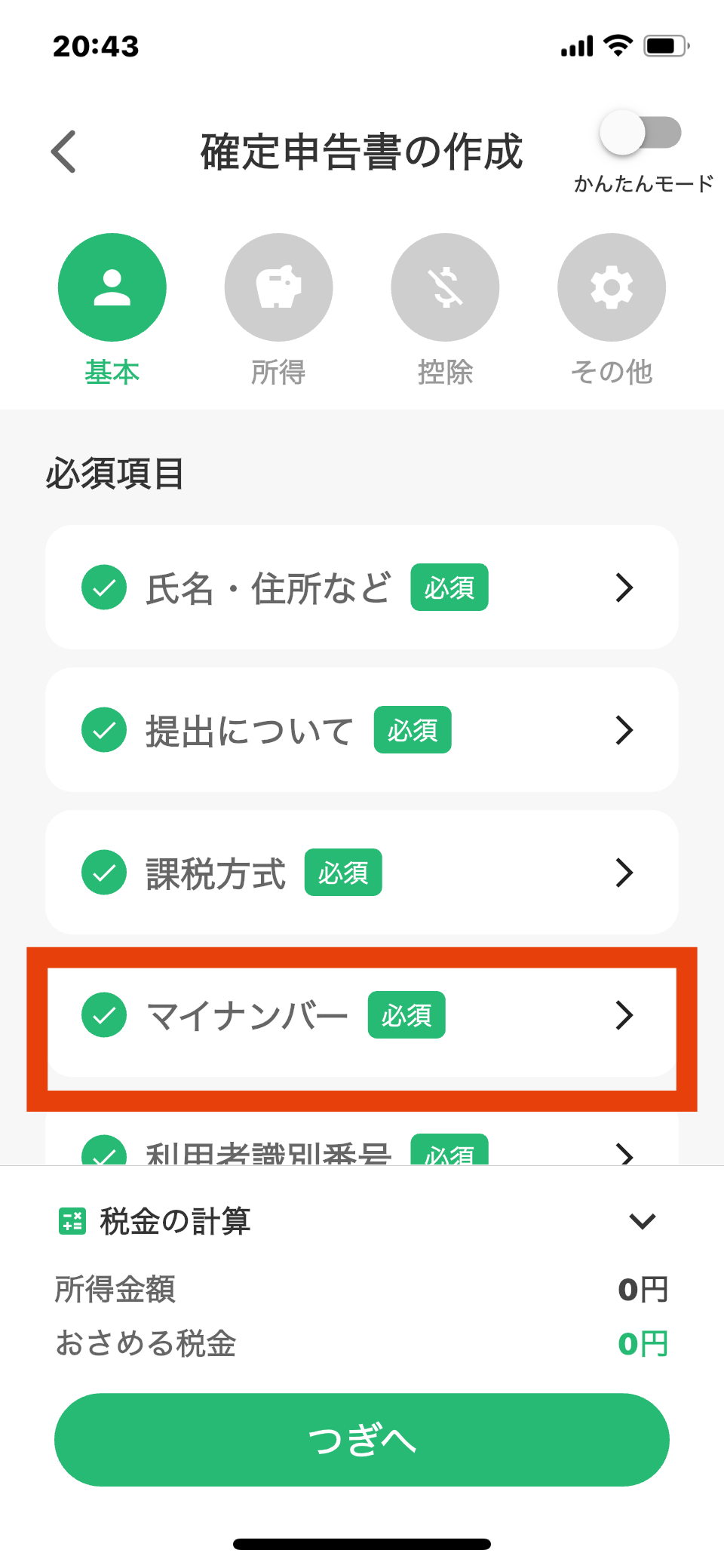
Task: Open the 利用者識別番号 row
Action: (x=362, y=1149)
